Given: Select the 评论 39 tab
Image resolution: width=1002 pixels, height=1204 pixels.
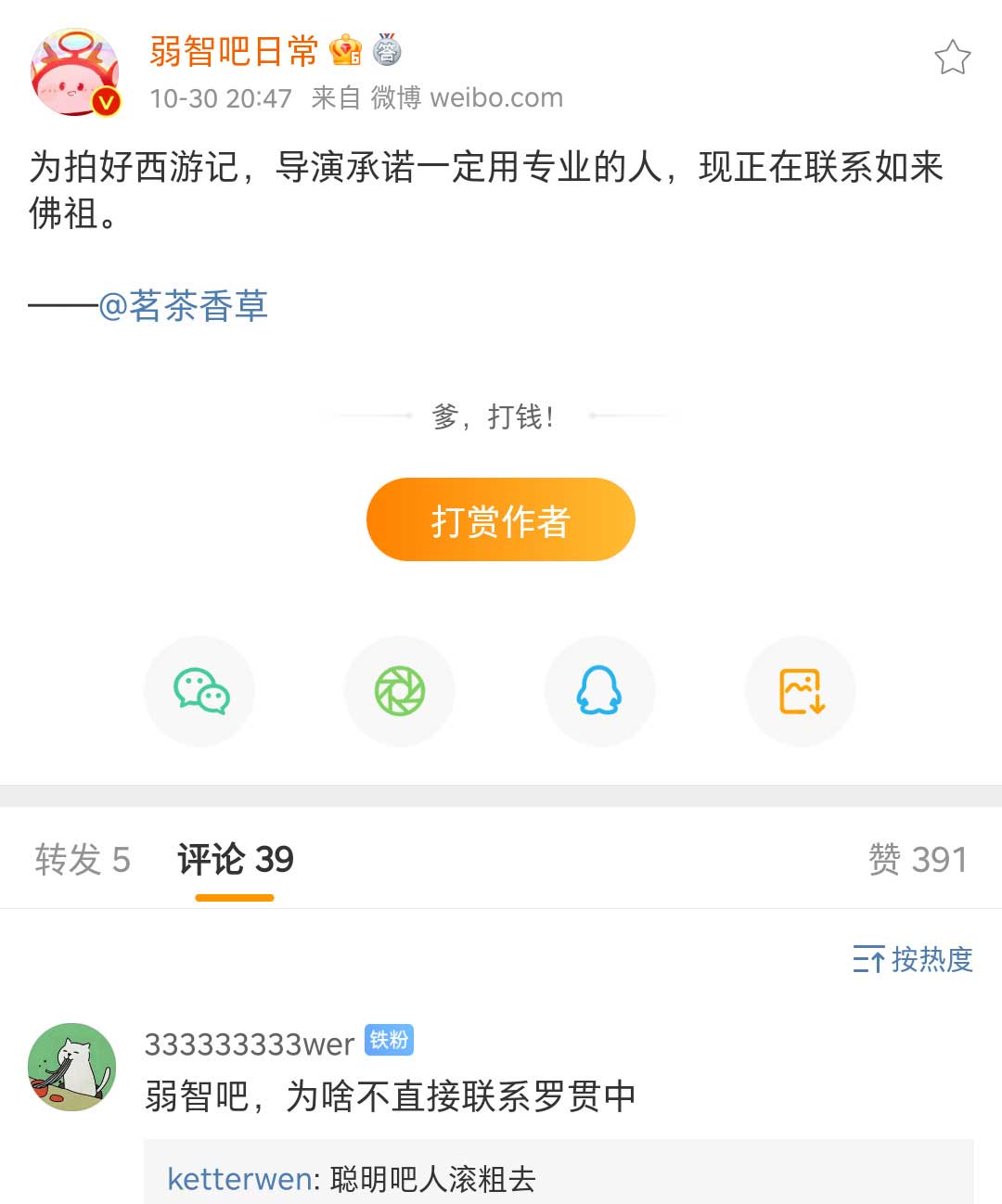Looking at the screenshot, I should [235, 860].
